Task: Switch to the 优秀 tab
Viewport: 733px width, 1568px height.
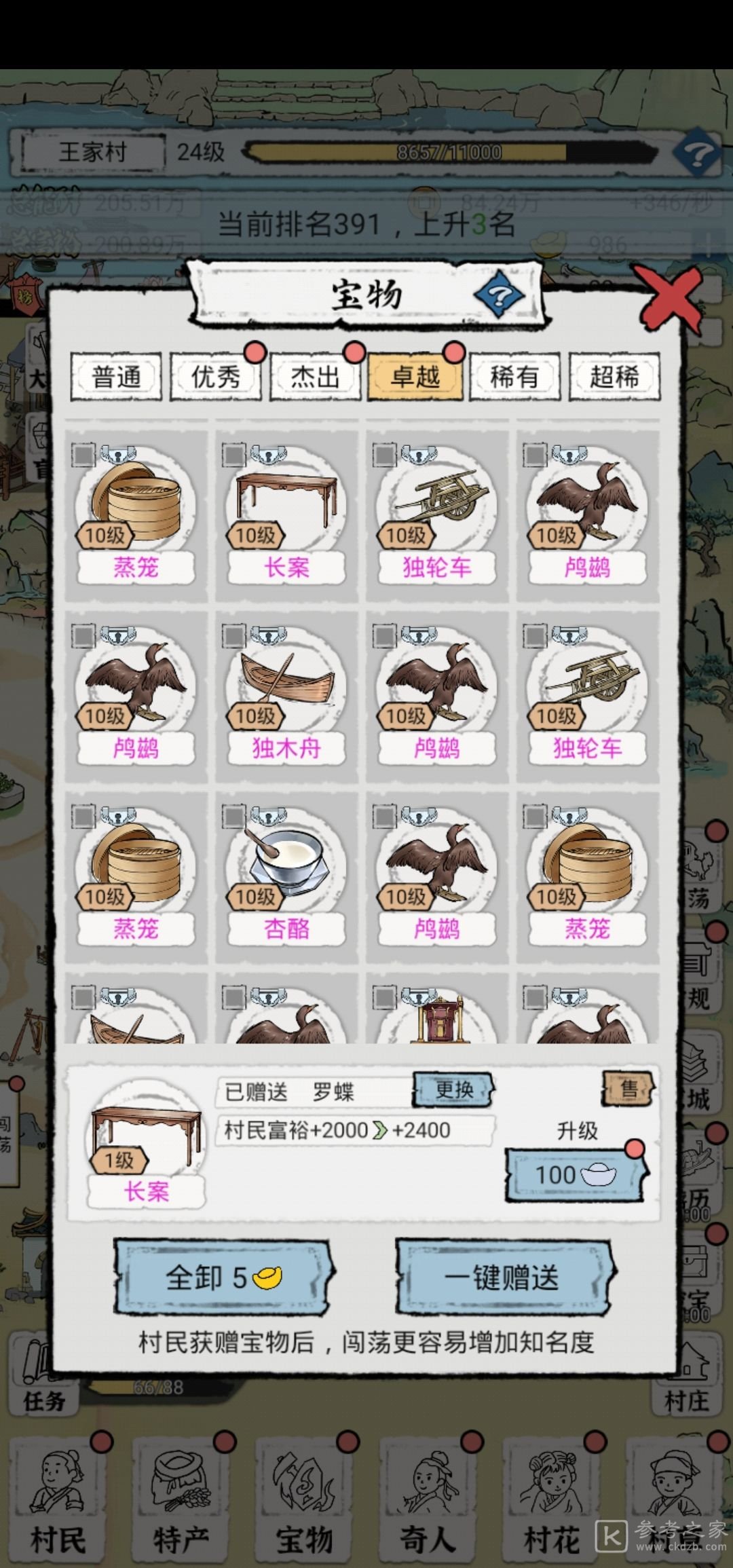Action: coord(216,376)
